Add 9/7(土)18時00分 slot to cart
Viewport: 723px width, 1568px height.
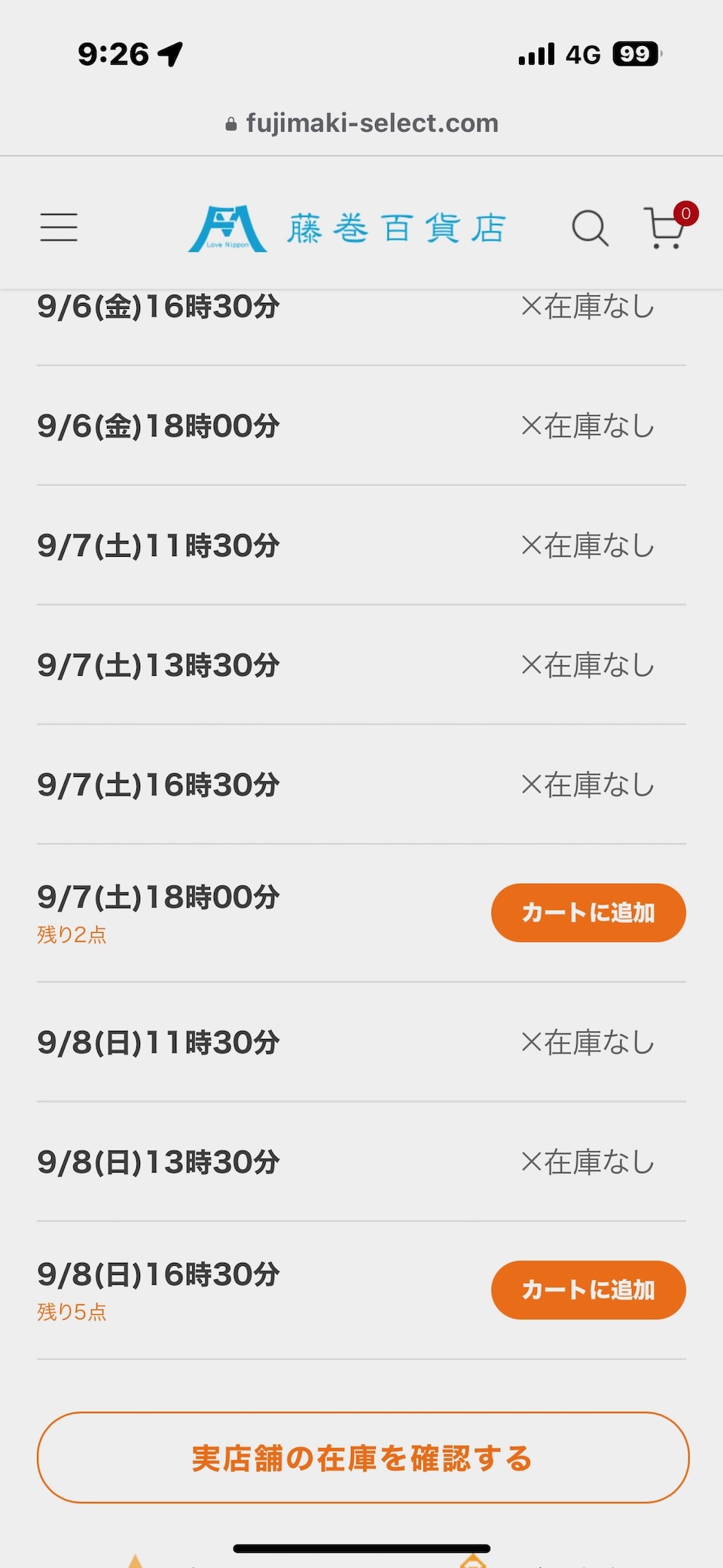[x=588, y=912]
